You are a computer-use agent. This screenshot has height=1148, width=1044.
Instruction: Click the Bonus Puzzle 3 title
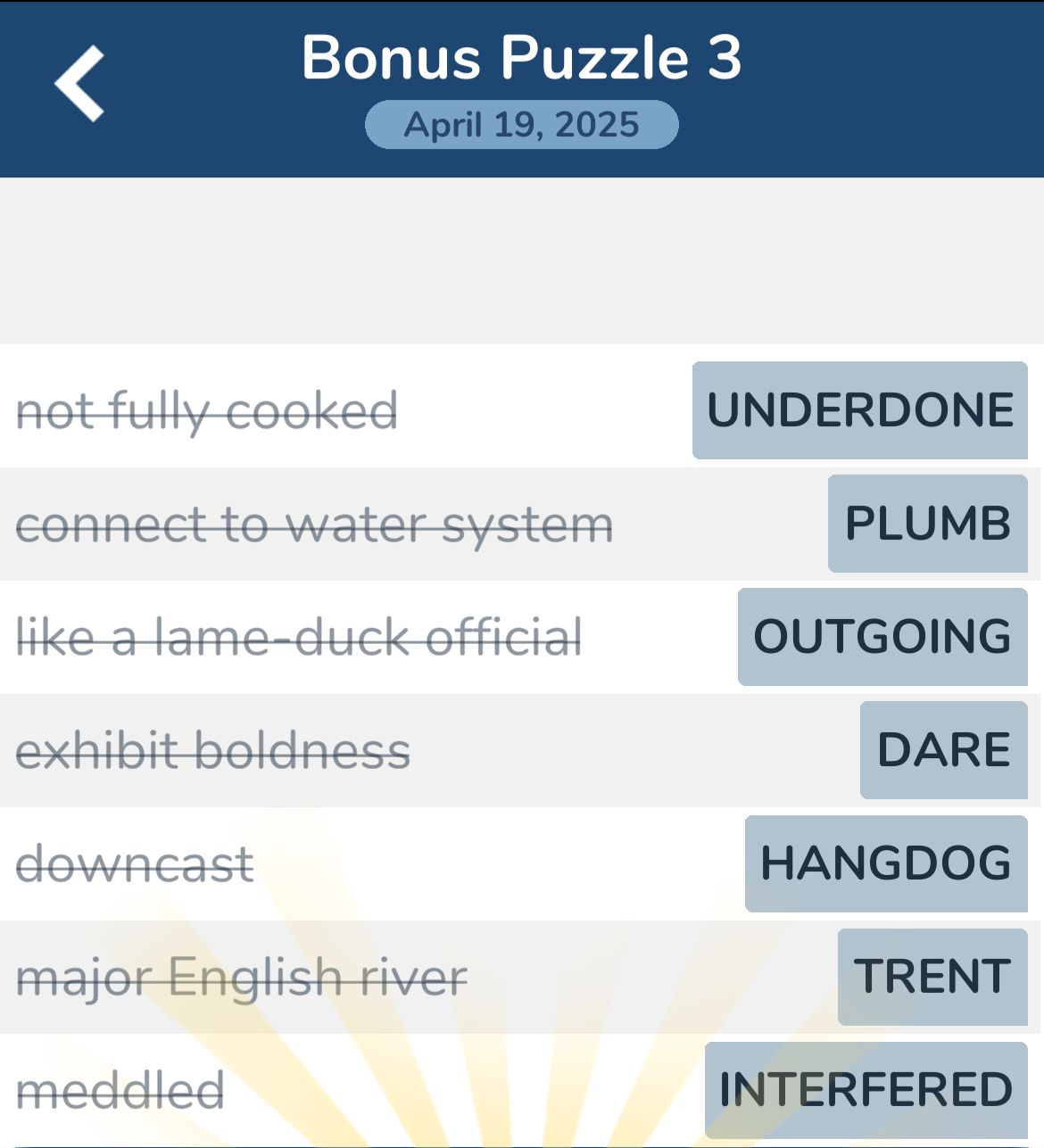pos(521,59)
